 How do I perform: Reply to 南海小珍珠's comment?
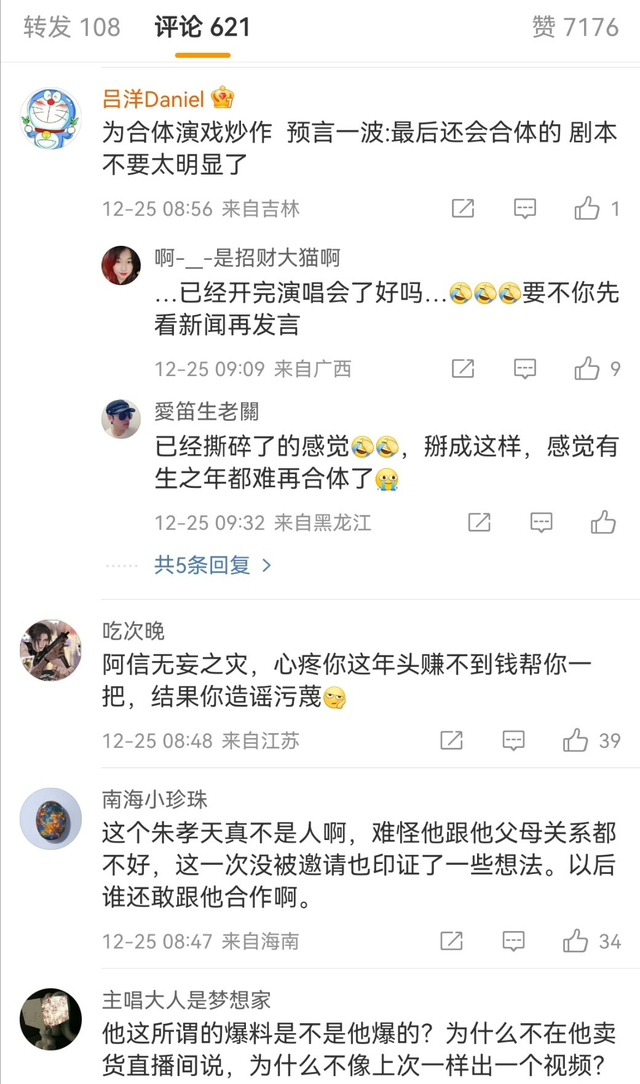pyautogui.click(x=513, y=941)
